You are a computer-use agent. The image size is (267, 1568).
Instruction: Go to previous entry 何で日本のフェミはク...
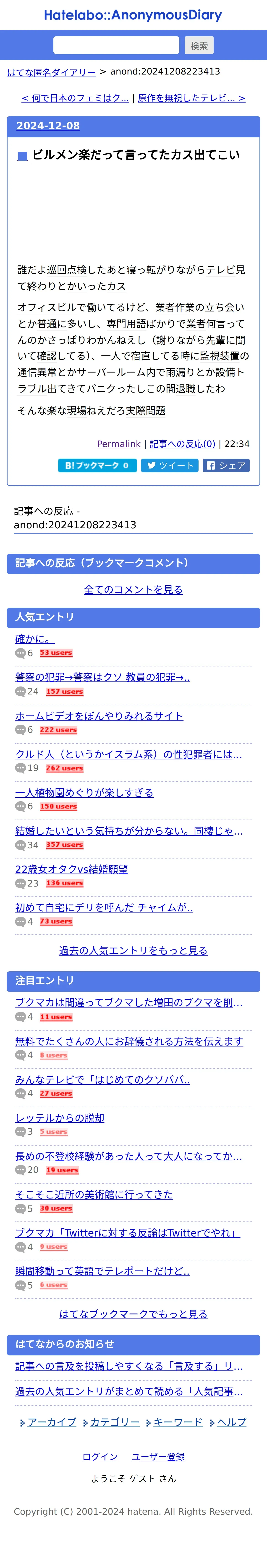(75, 98)
